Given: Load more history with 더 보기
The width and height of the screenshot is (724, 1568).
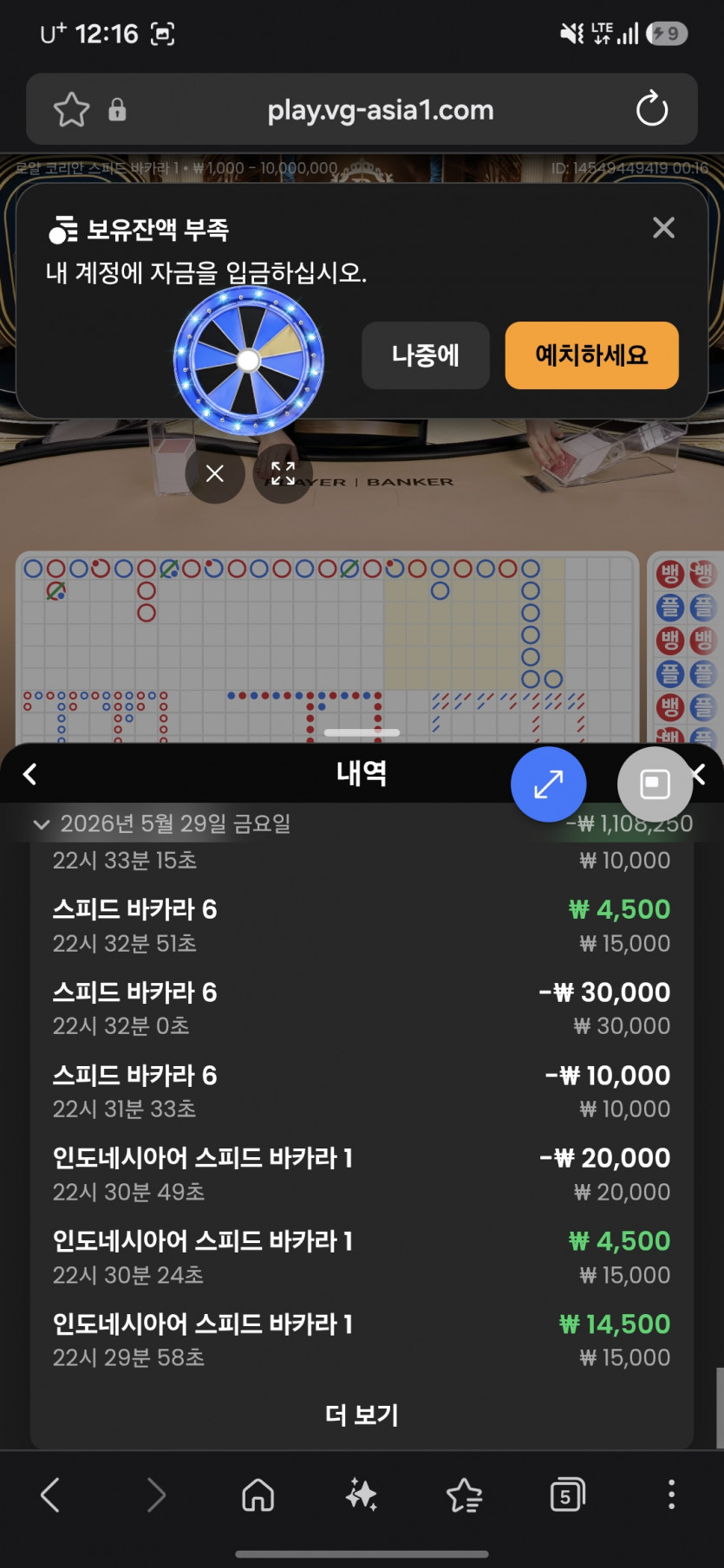Looking at the screenshot, I should coord(362,1415).
